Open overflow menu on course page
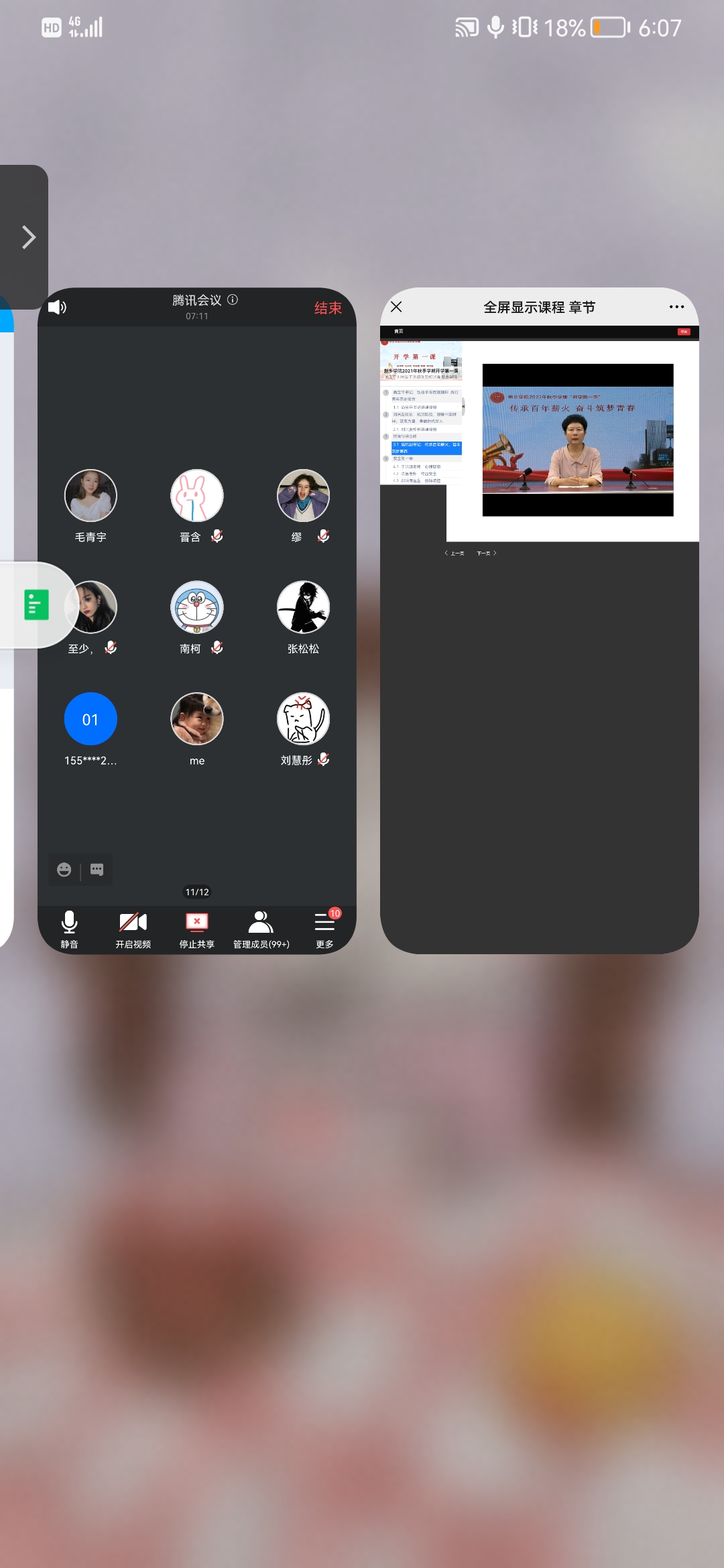 [676, 307]
